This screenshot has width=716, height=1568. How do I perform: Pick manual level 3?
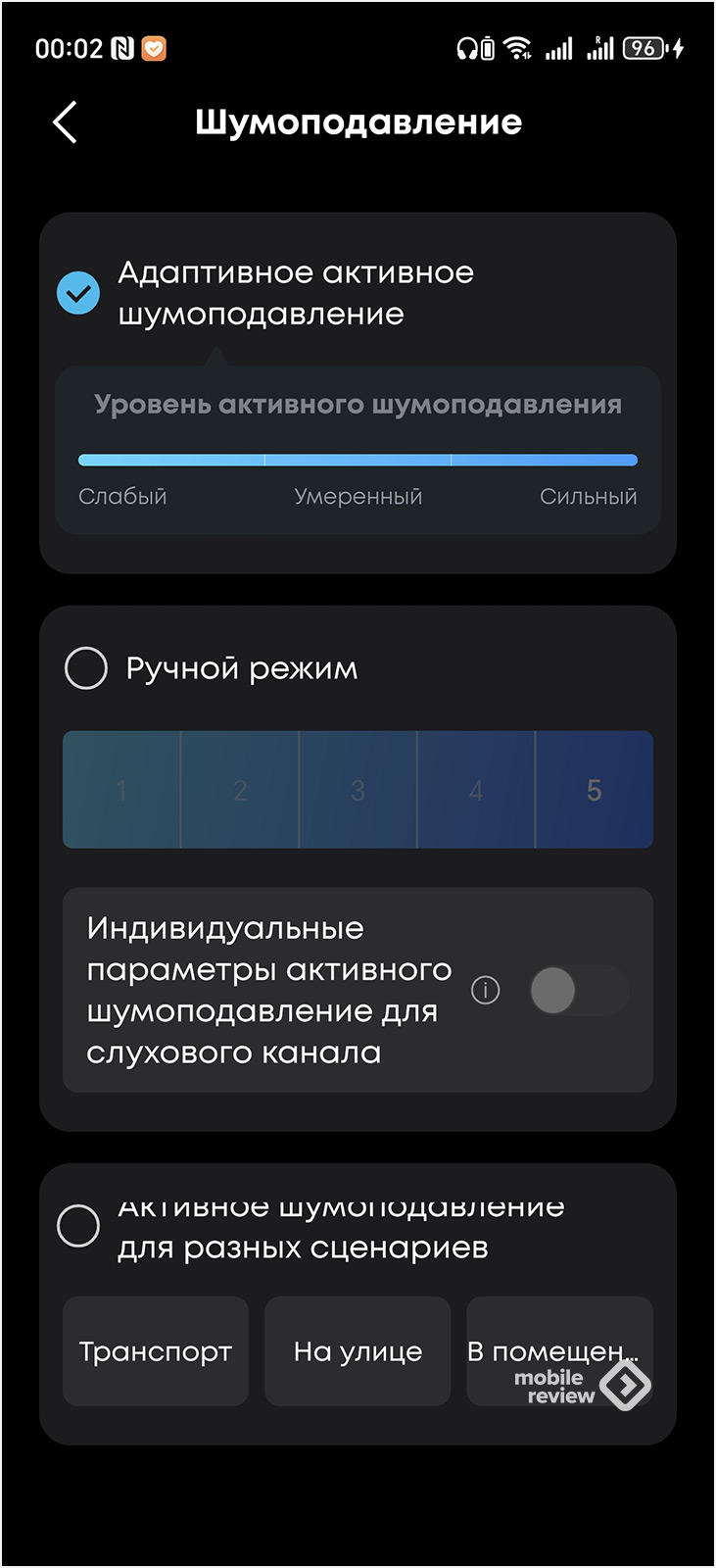click(x=358, y=790)
